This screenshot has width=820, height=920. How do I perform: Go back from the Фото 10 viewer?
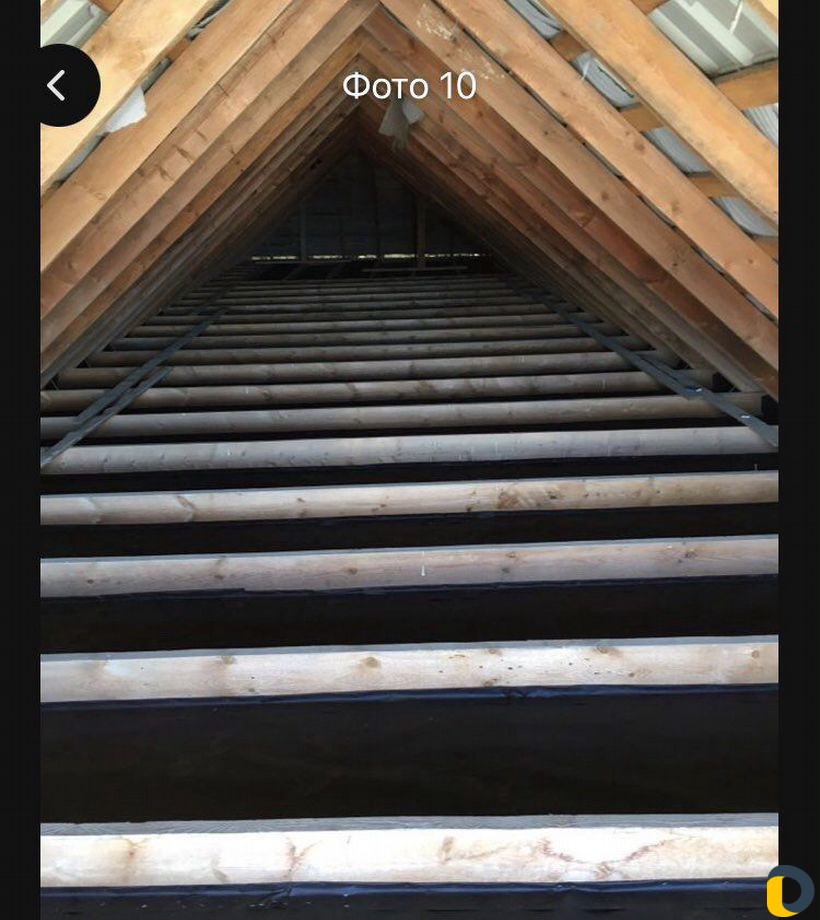pos(60,86)
